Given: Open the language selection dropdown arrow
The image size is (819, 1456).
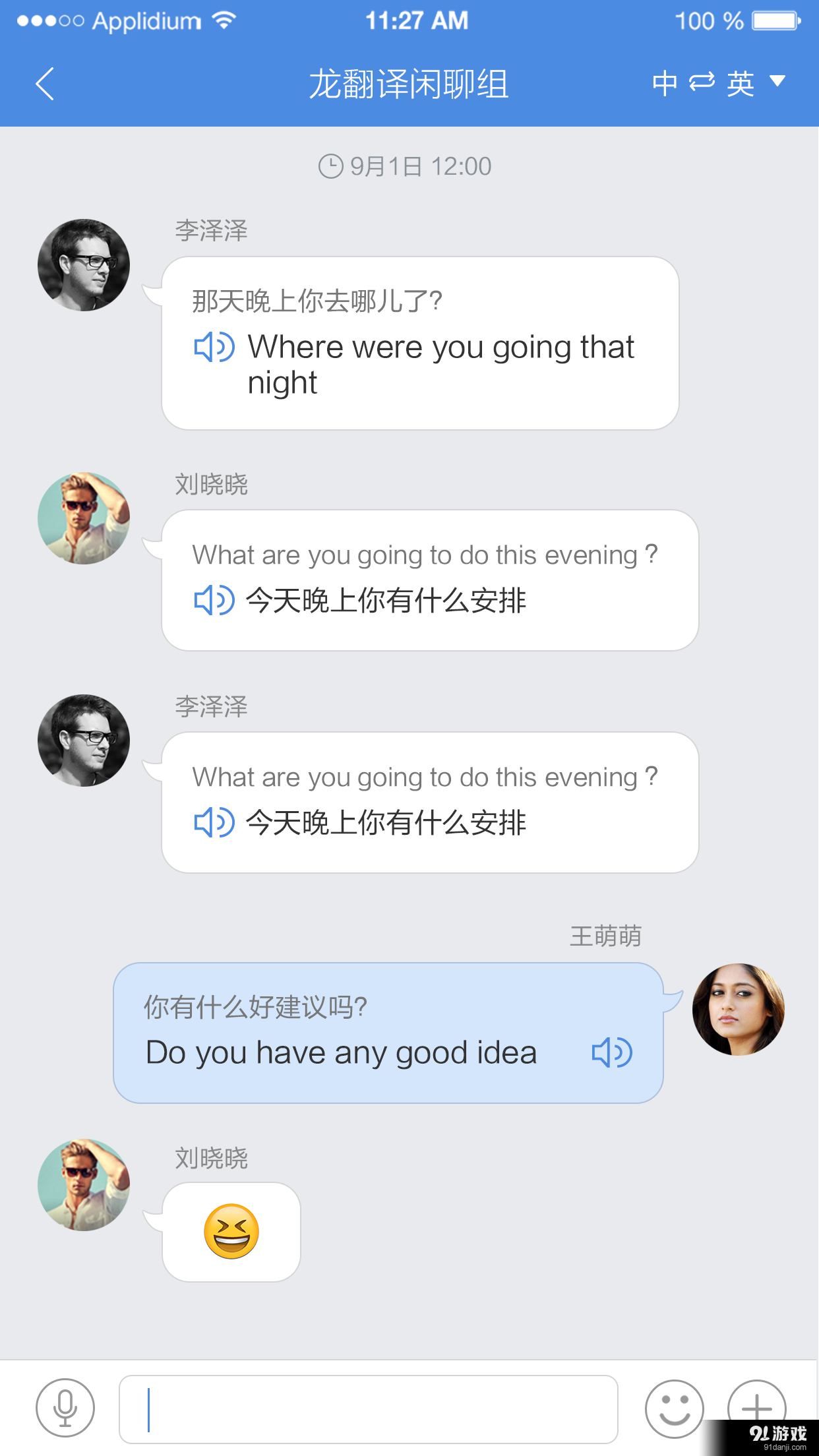Looking at the screenshot, I should 777,83.
